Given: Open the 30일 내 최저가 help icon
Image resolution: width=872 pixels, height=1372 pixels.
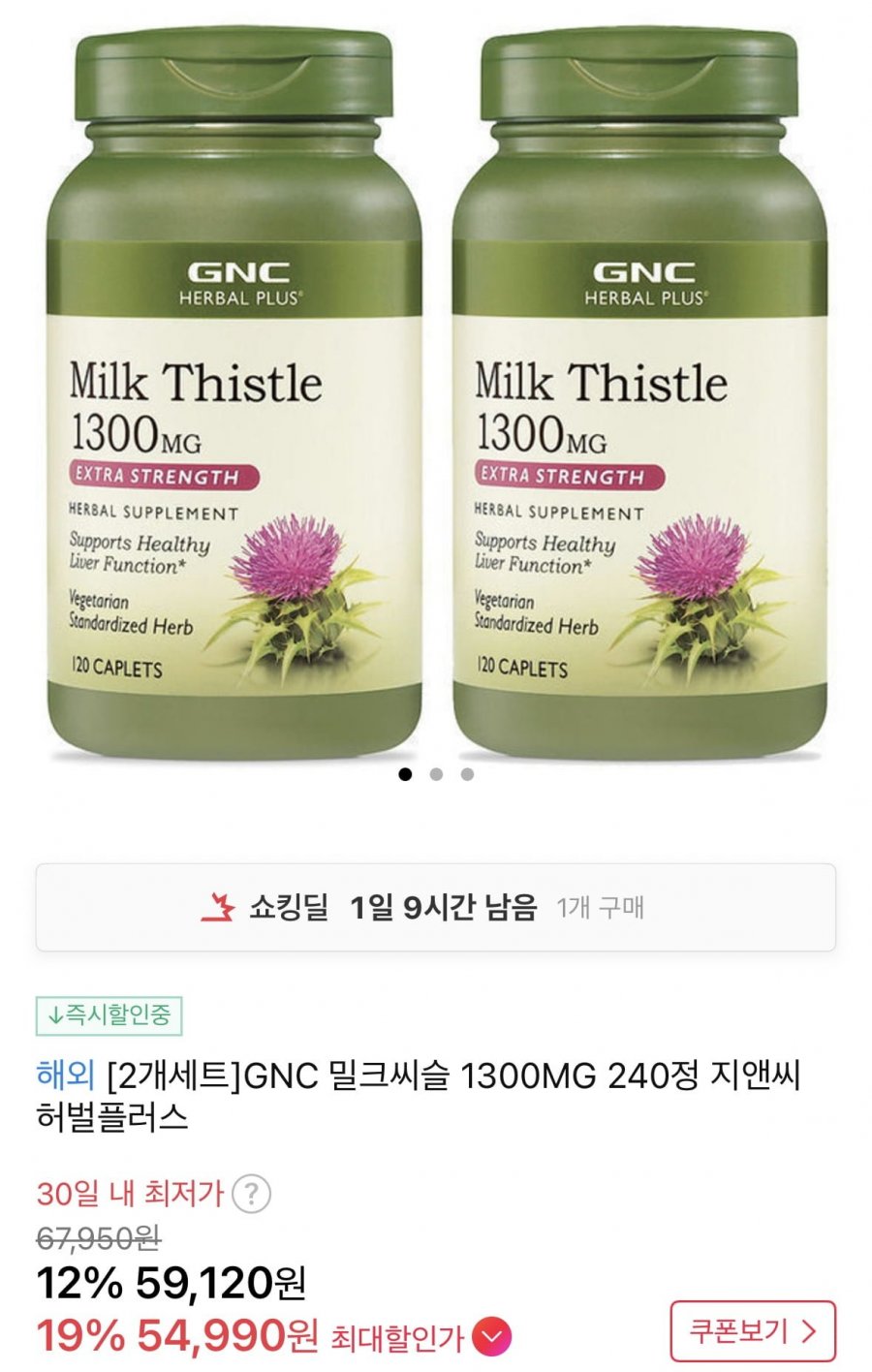Looking at the screenshot, I should point(252,1194).
